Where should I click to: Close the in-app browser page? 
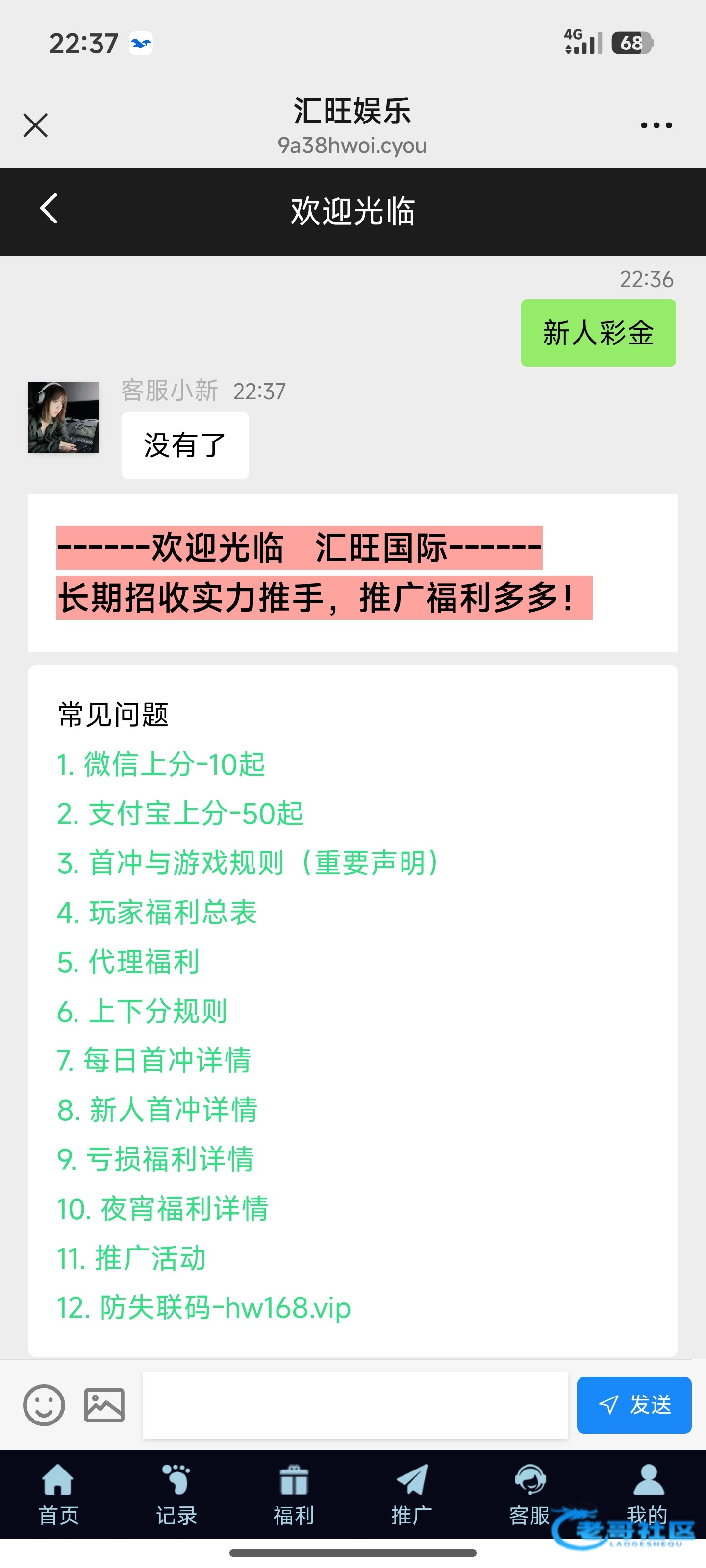(35, 125)
